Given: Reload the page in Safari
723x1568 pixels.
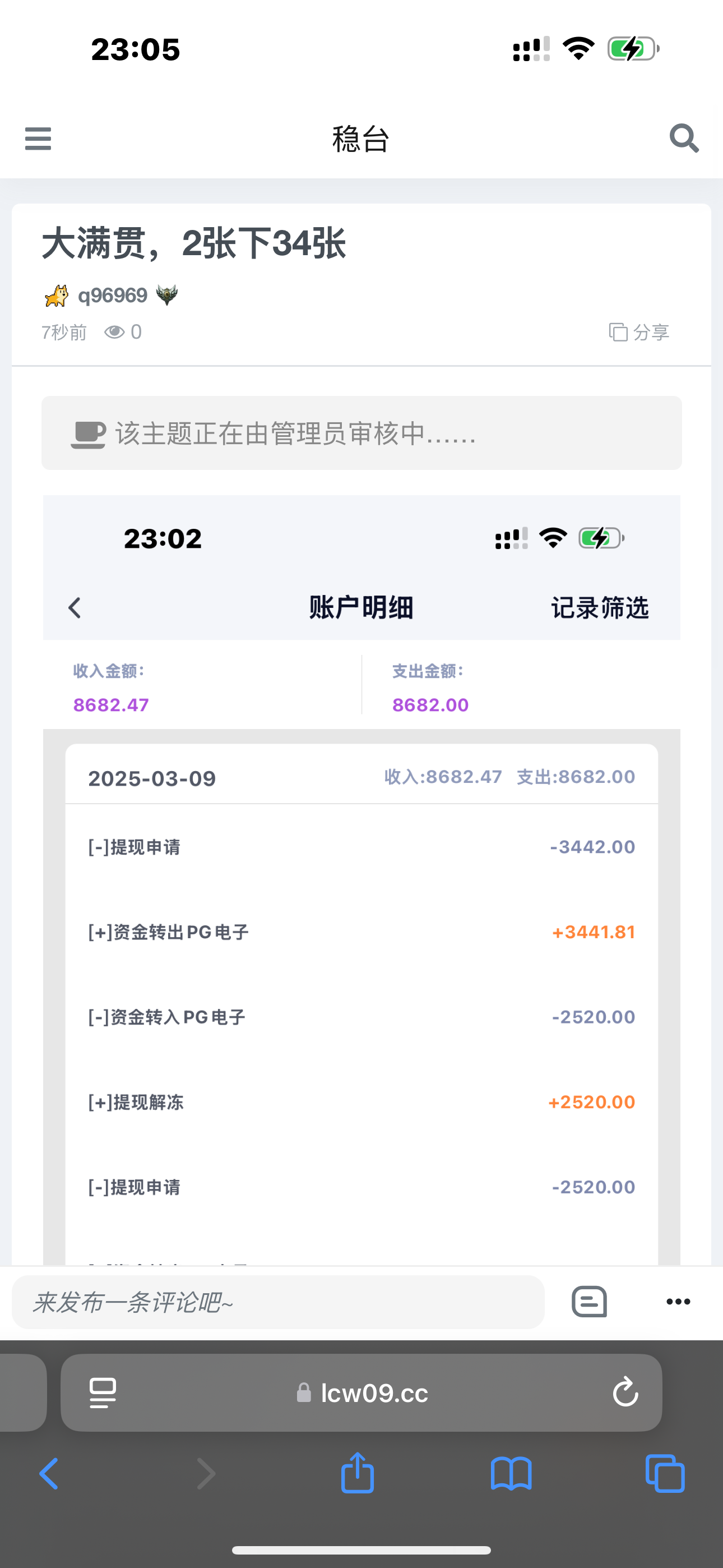Looking at the screenshot, I should (x=625, y=1392).
